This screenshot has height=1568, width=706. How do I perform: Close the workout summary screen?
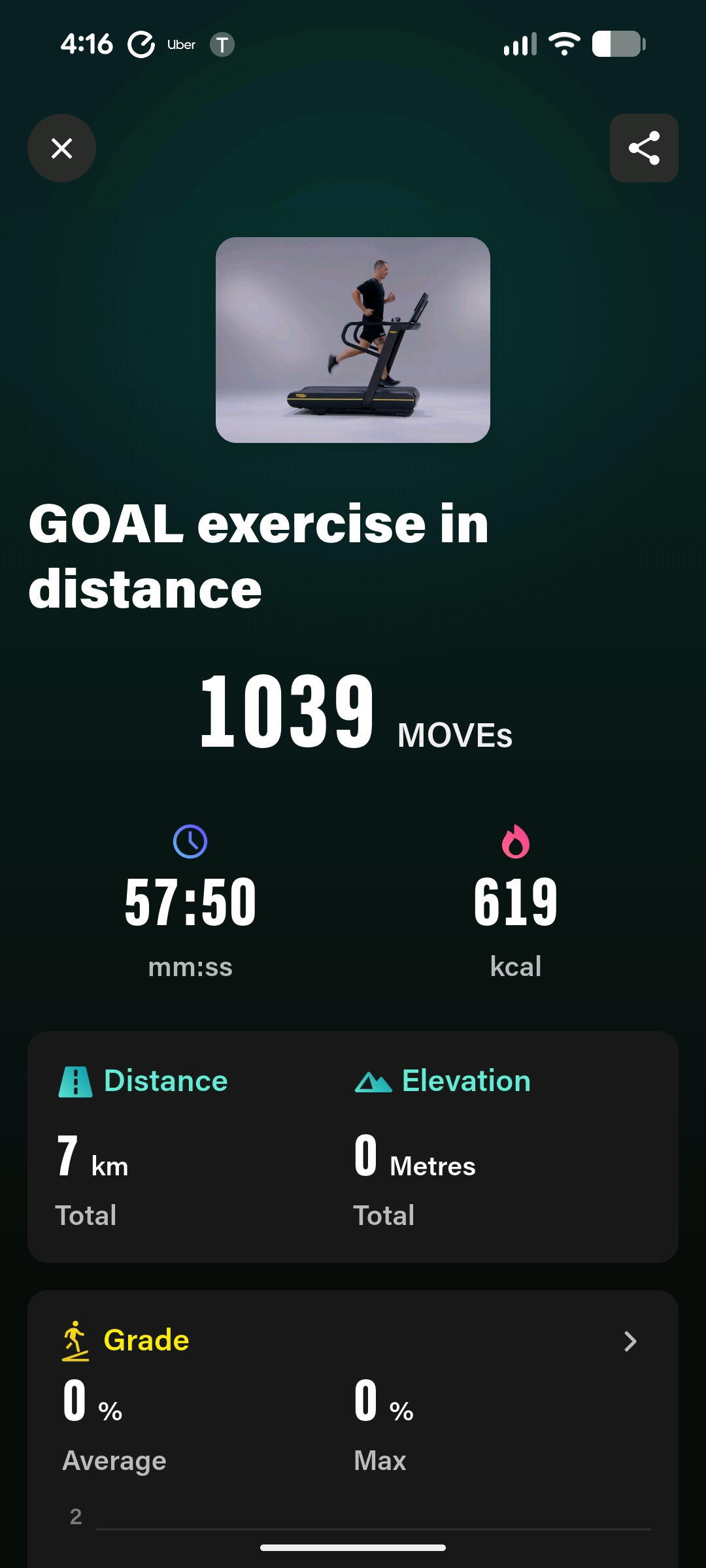[61, 148]
